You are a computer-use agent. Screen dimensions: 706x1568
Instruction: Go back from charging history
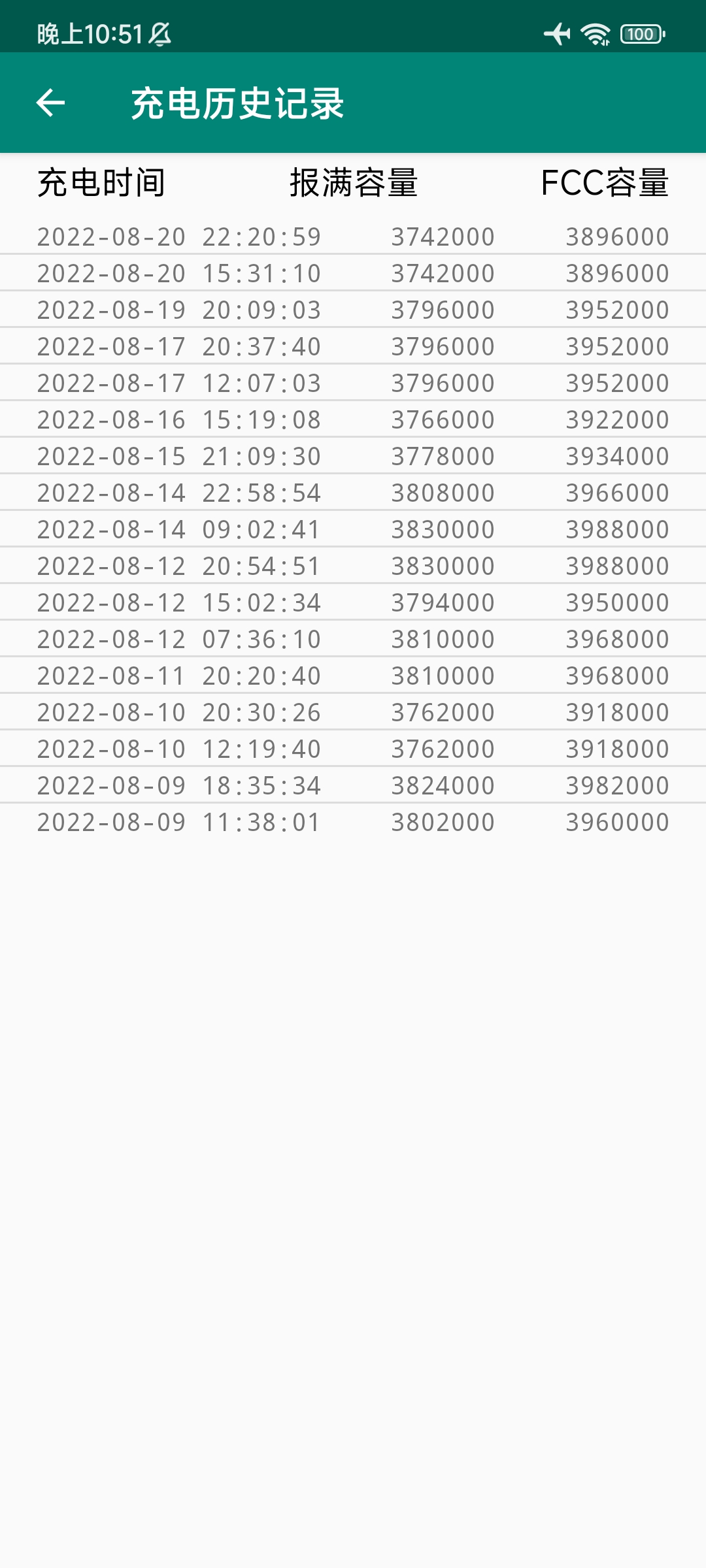[50, 103]
